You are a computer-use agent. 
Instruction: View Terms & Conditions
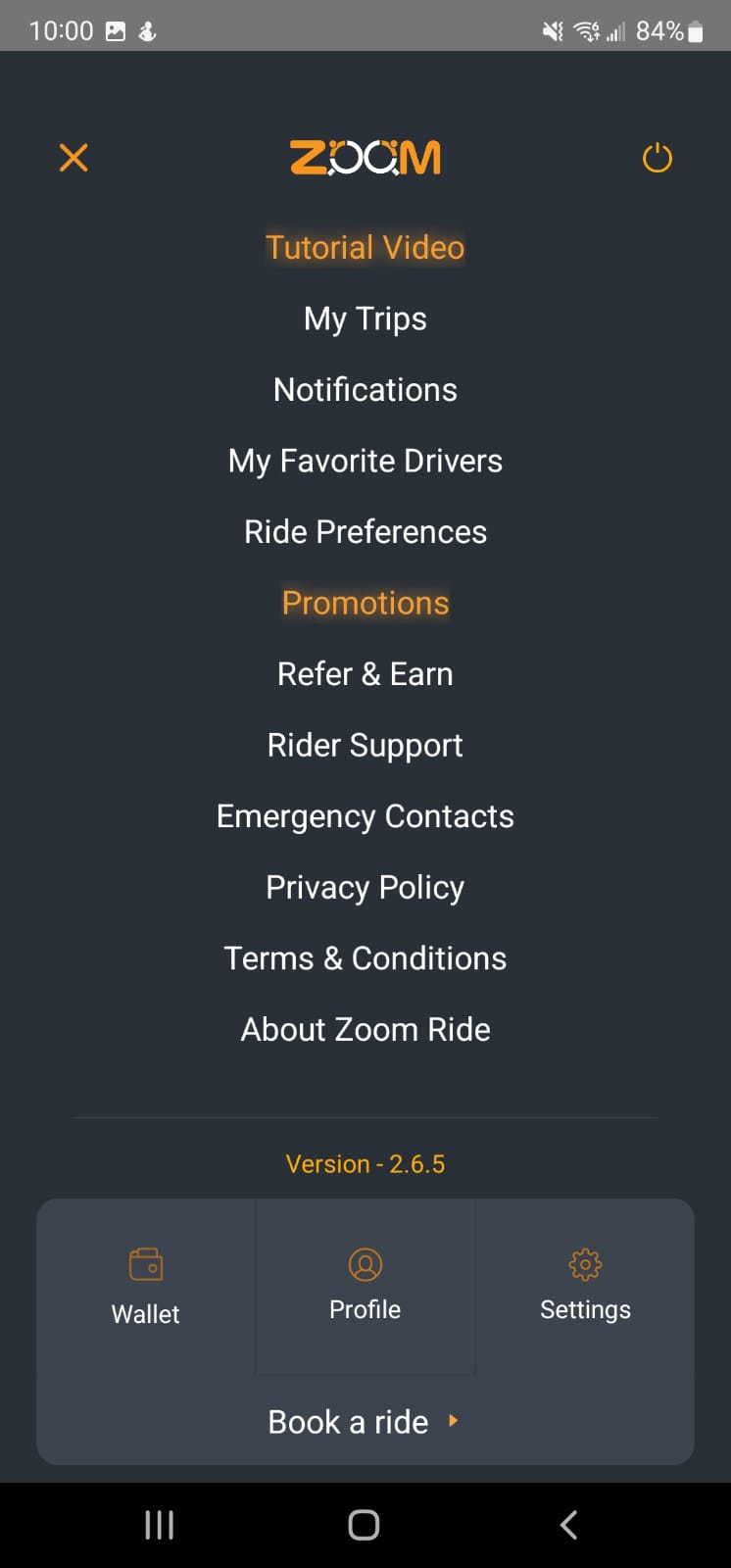pos(365,958)
